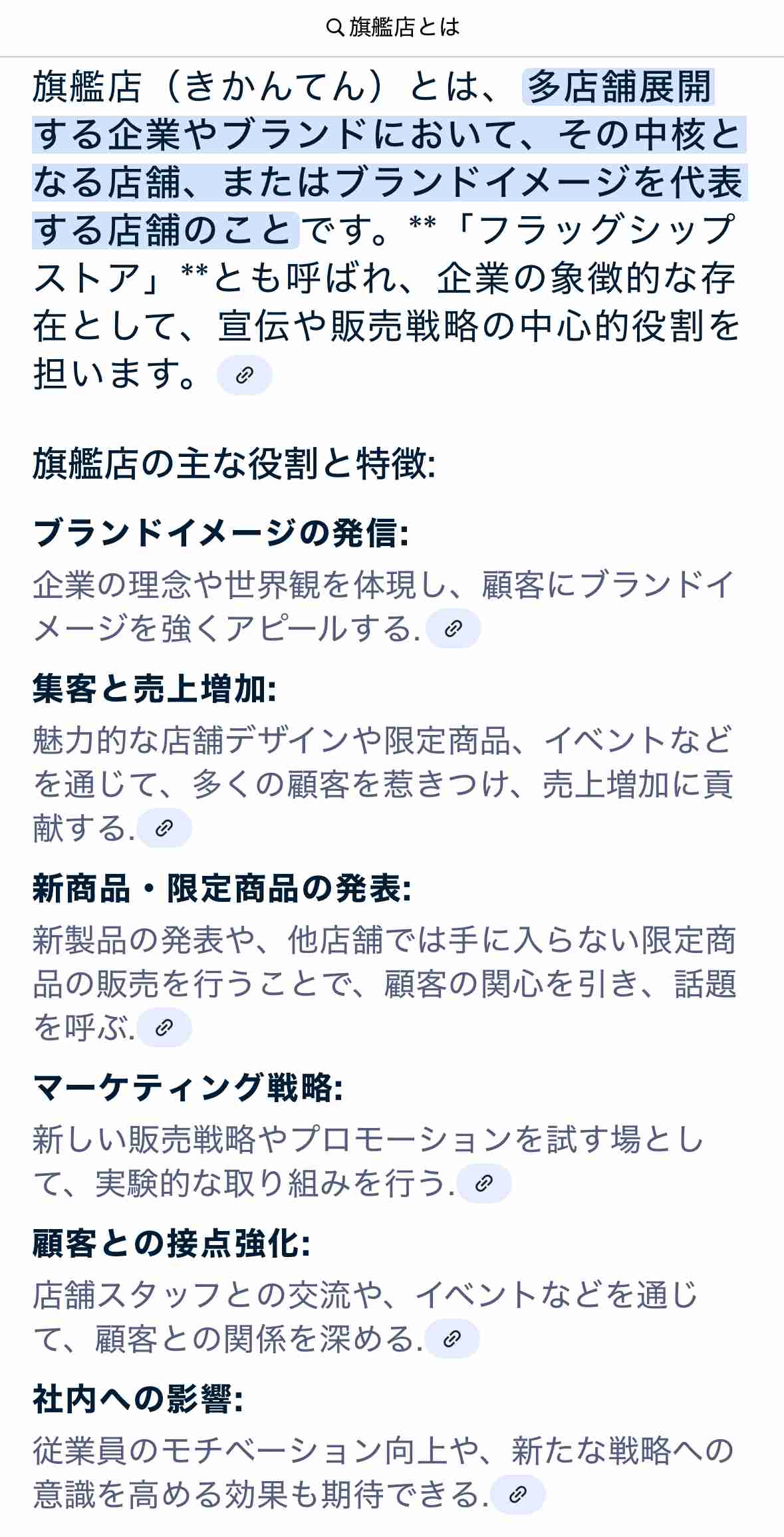Open source link for ブランドイメージの発信
Viewport: 784px width, 1537px height.
[453, 629]
